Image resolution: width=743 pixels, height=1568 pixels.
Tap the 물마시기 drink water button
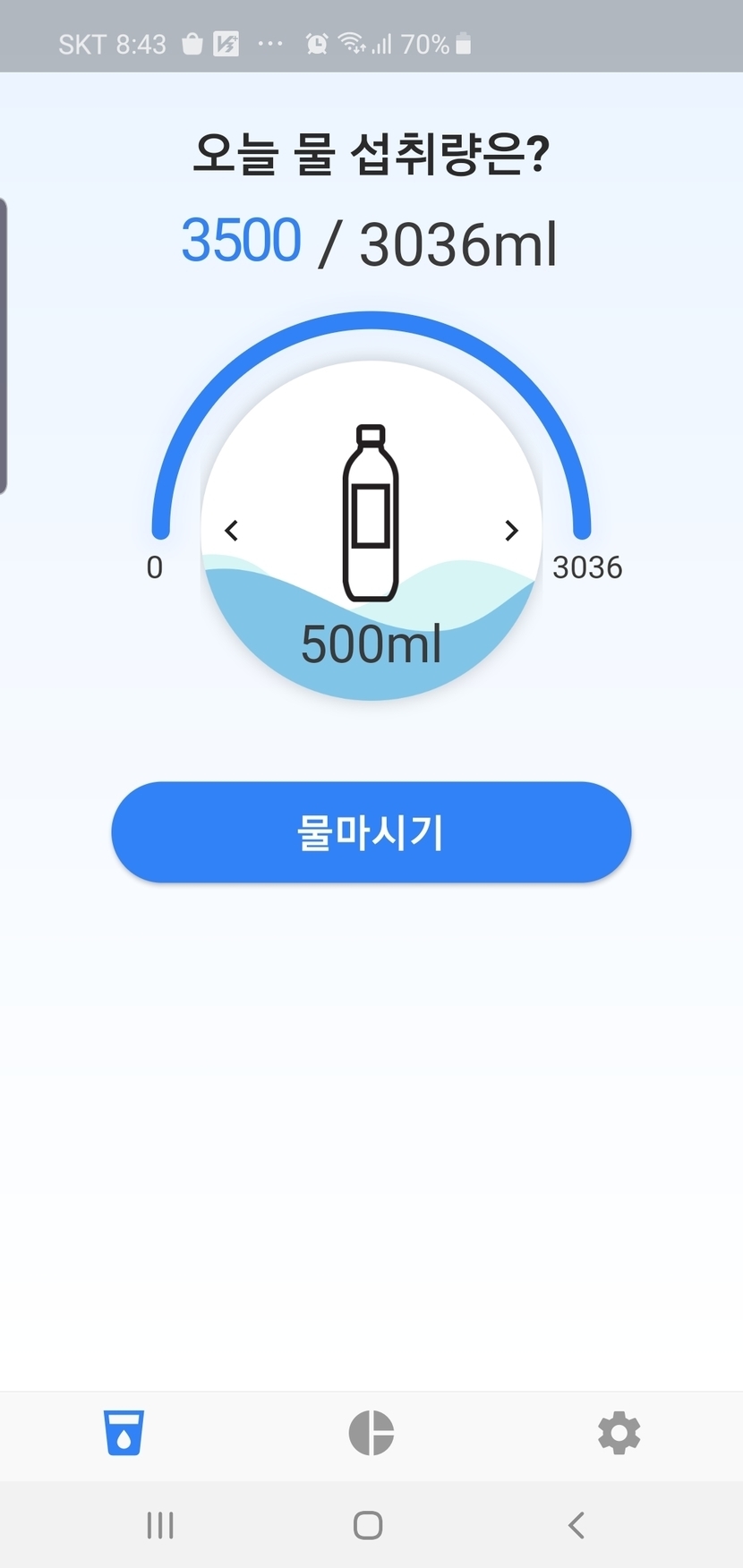(371, 832)
